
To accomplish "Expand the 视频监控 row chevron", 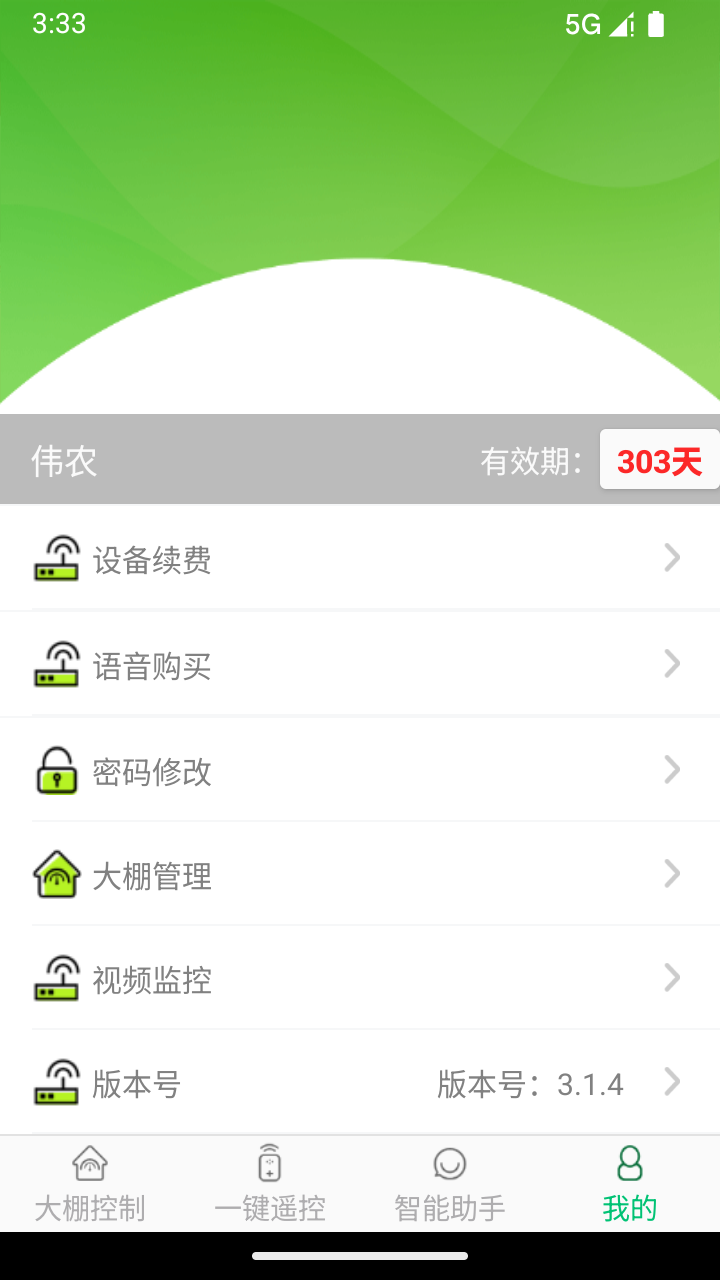I will pyautogui.click(x=672, y=978).
